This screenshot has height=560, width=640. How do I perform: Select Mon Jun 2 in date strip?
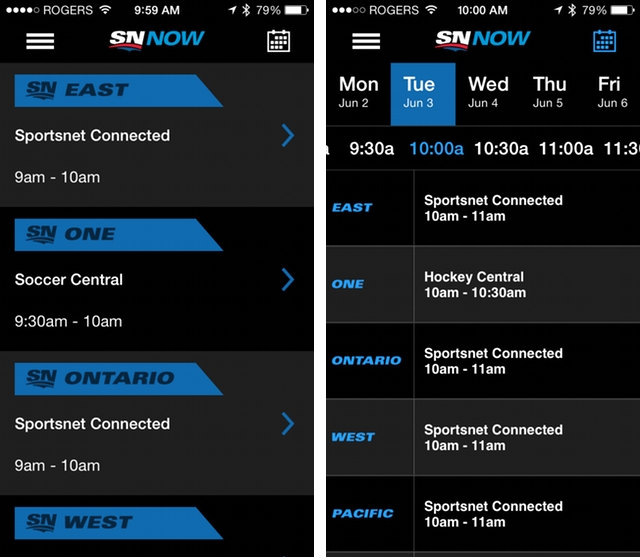[358, 93]
